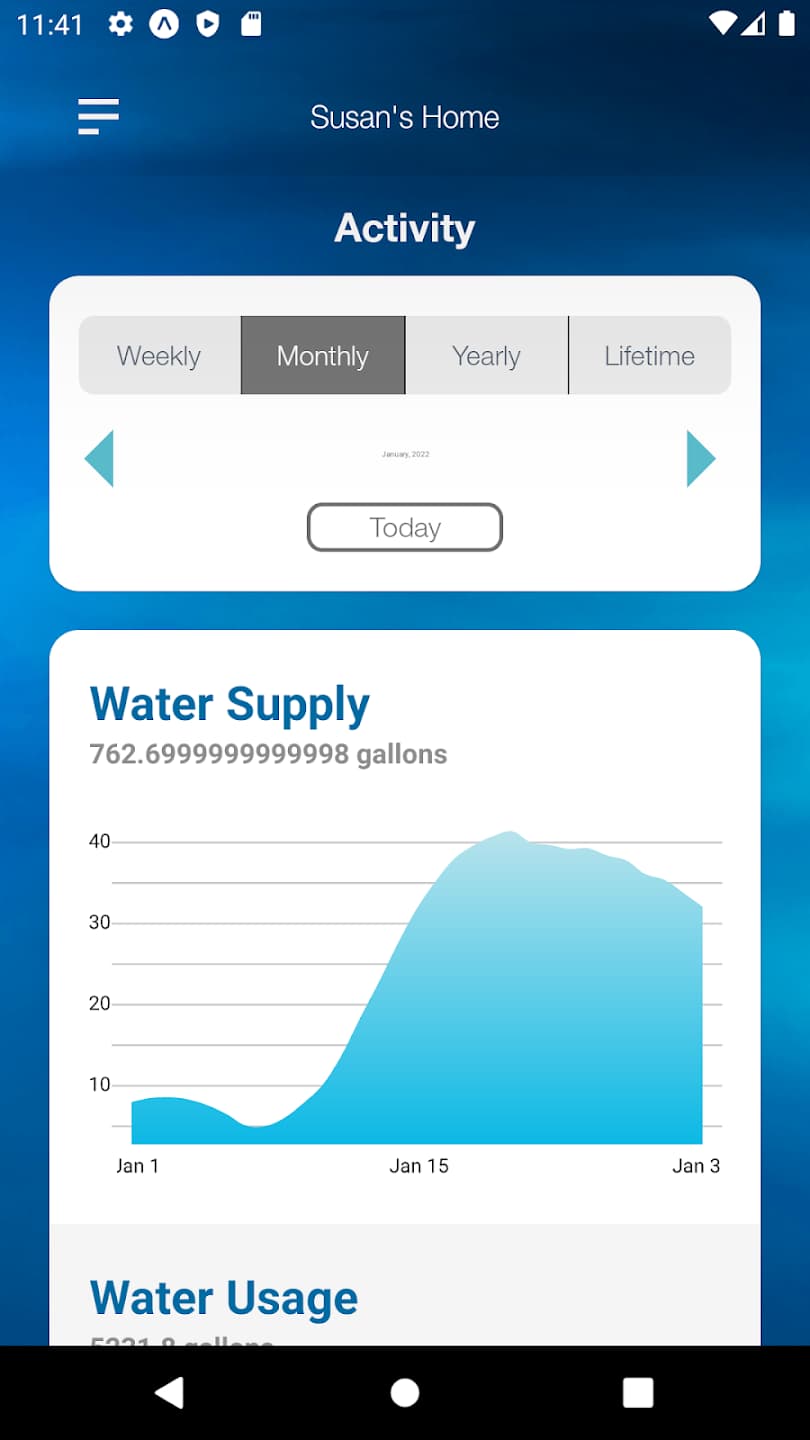Image resolution: width=810 pixels, height=1440 pixels.
Task: Tap the left arrow to view December 2021
Action: coord(99,458)
